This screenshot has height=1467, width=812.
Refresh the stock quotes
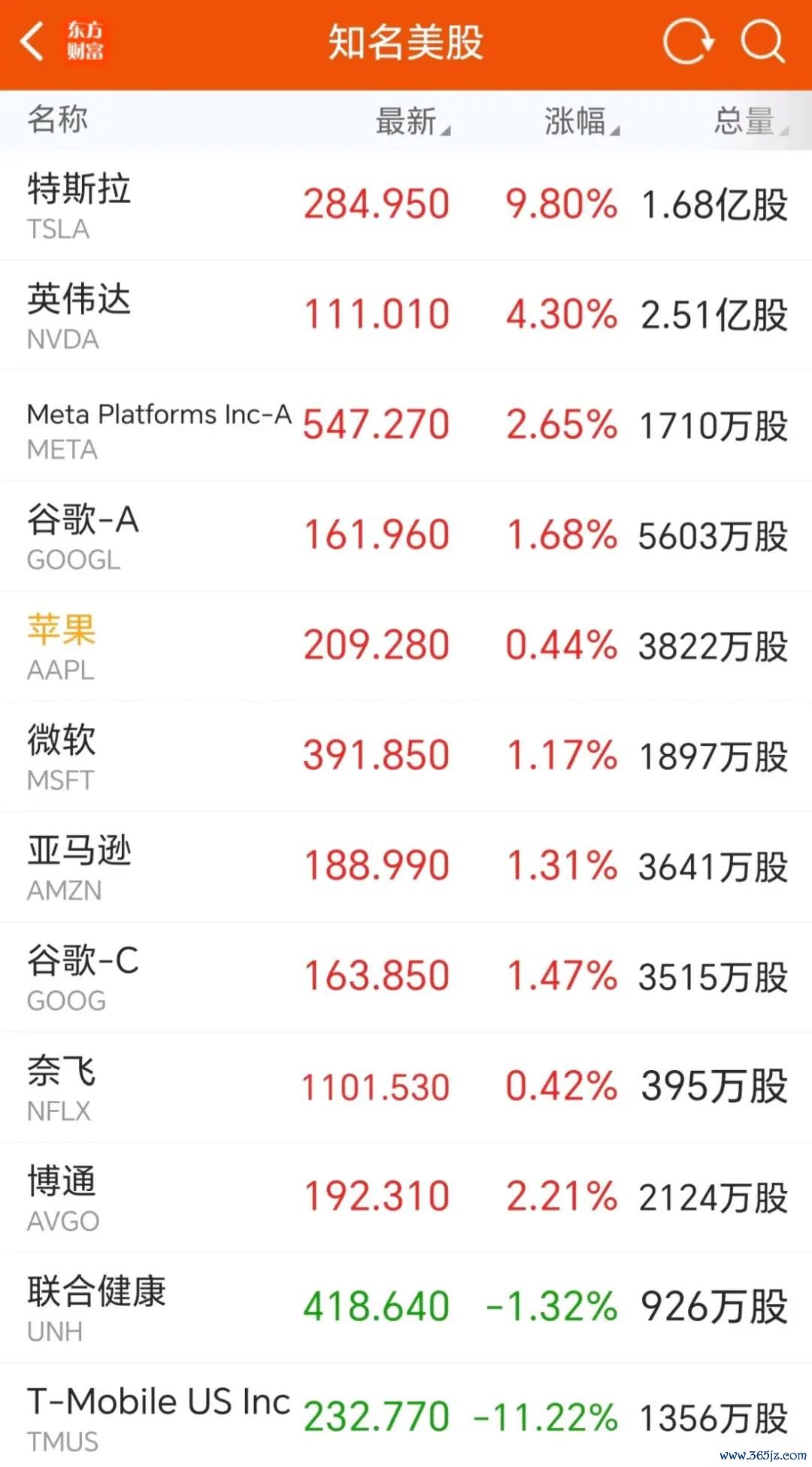688,41
